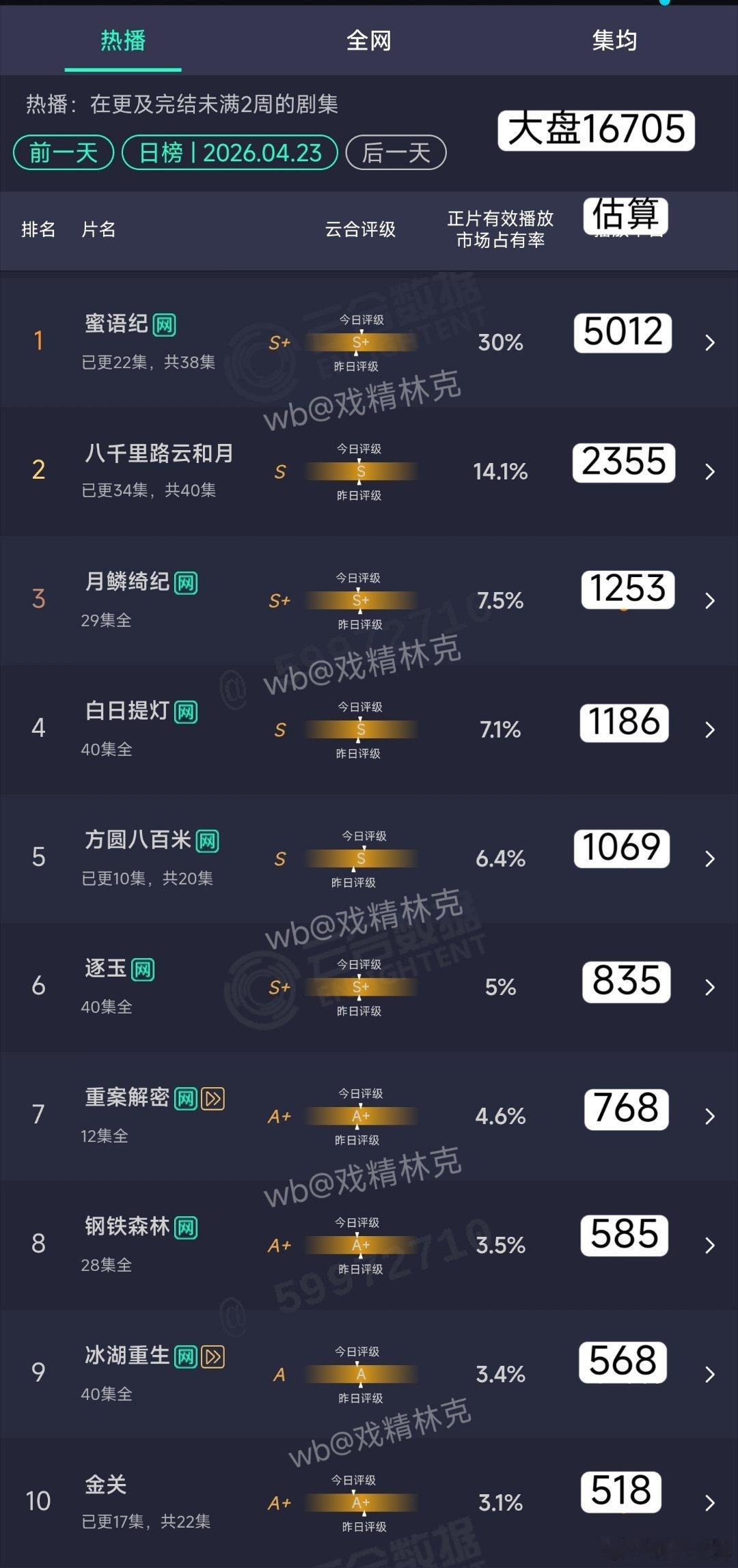Screen dimensions: 738x1568
Task: Open the 集均 tab
Action: point(613,41)
